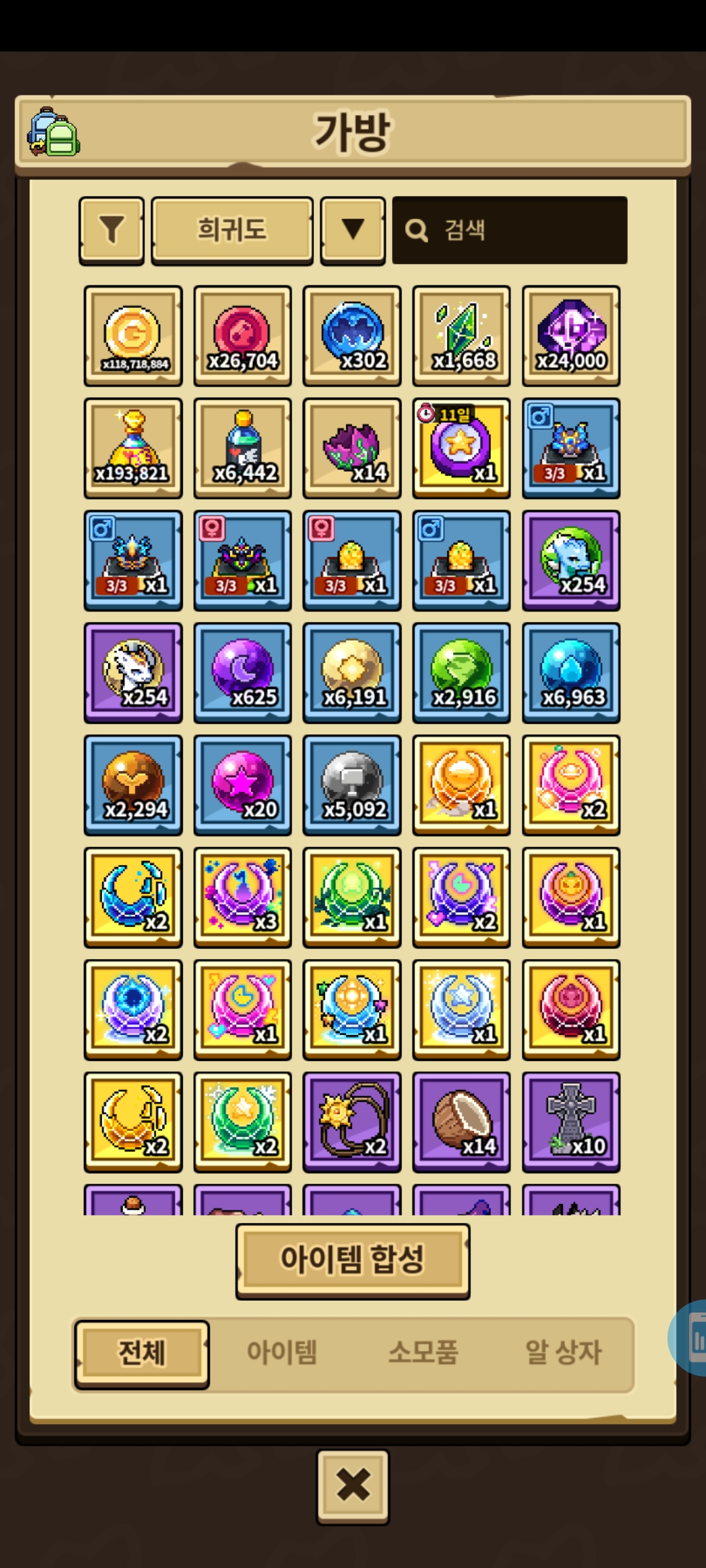The width and height of the screenshot is (706, 1568).
Task: Select the gold coin item x118,718,884
Action: (133, 336)
